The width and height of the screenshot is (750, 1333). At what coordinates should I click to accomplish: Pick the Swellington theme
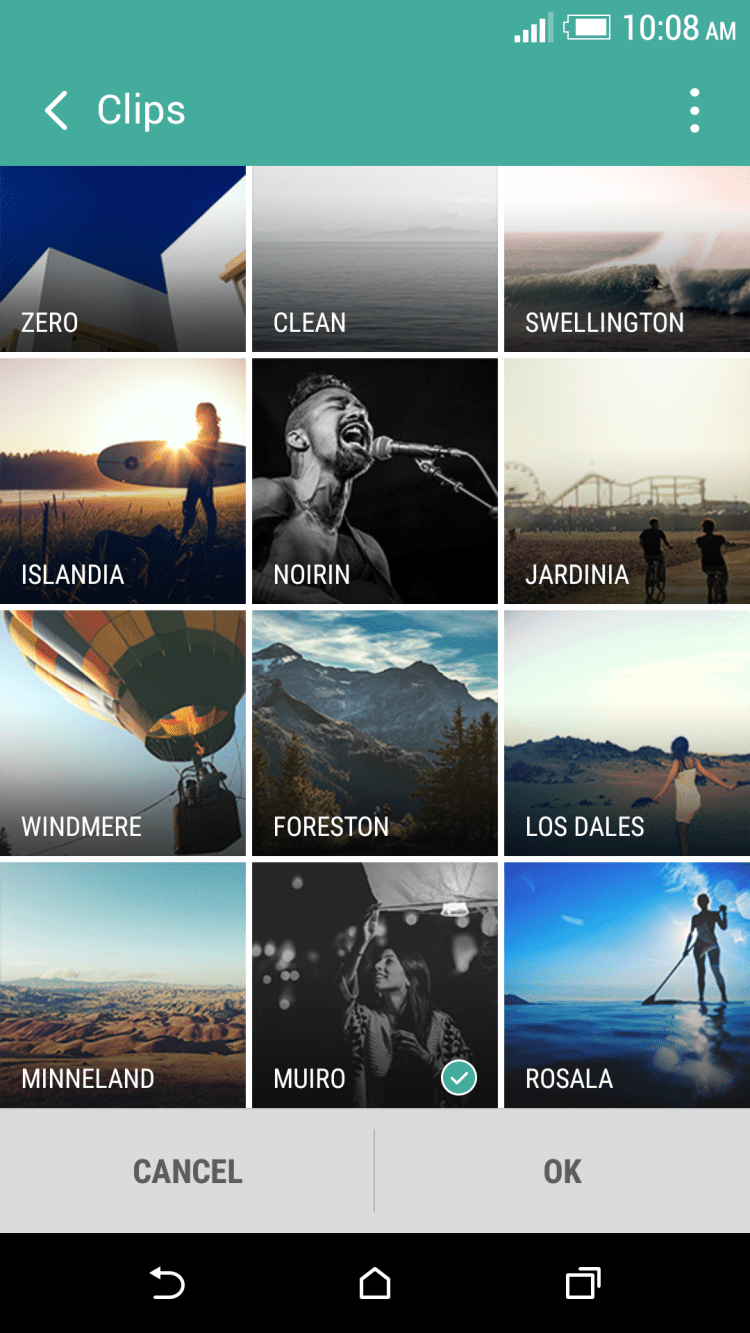627,259
